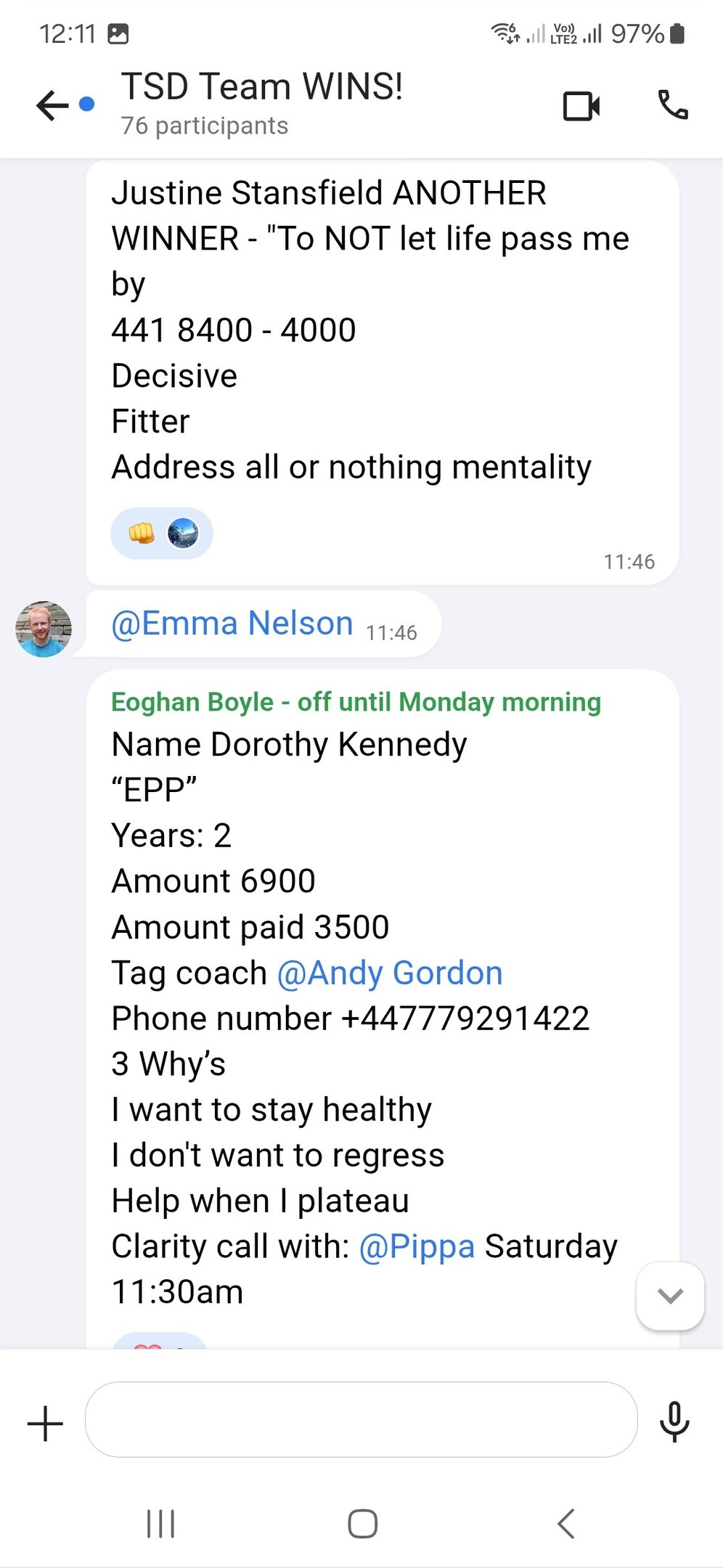723x1568 pixels.
Task: Open recent apps from navigation bar
Action: (160, 1523)
